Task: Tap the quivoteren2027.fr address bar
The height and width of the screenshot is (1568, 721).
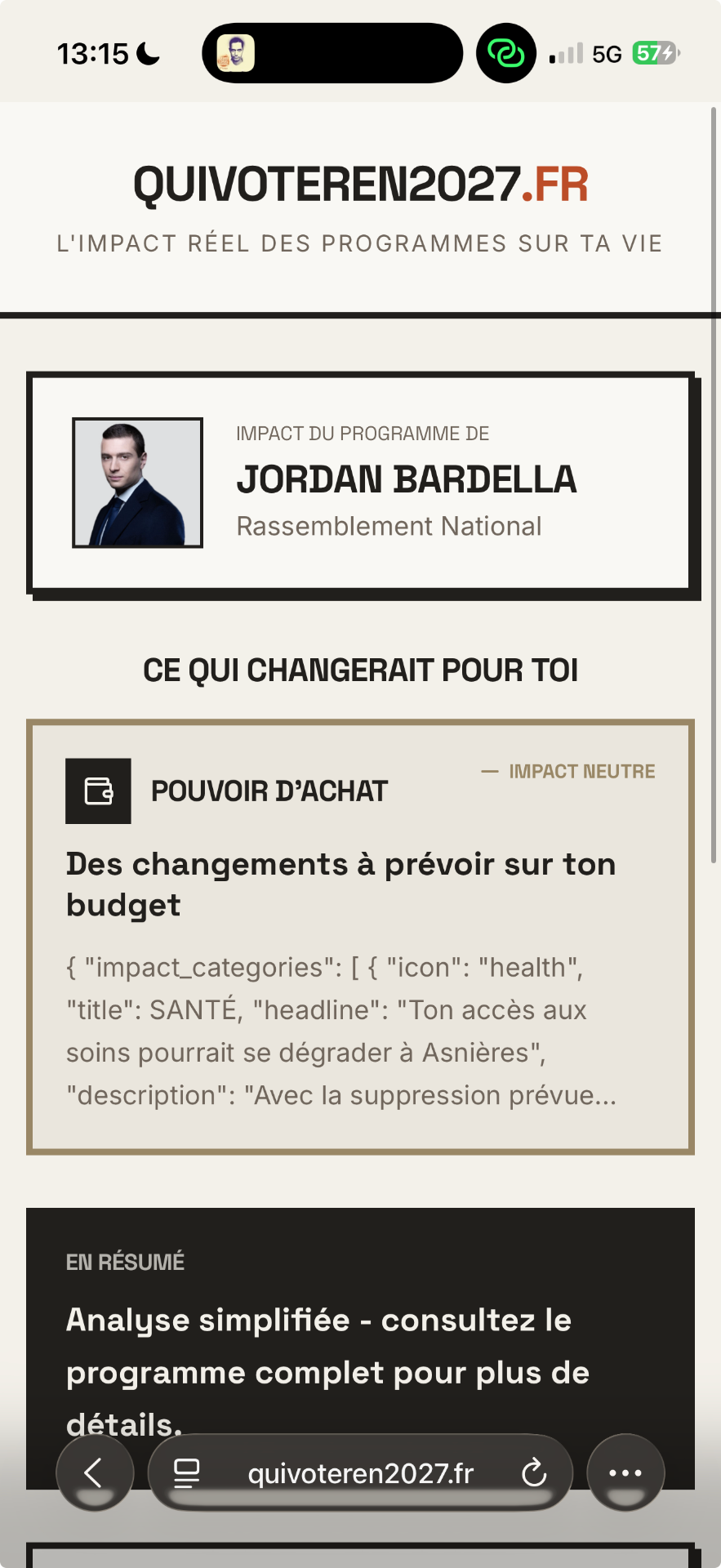Action: point(360,1472)
